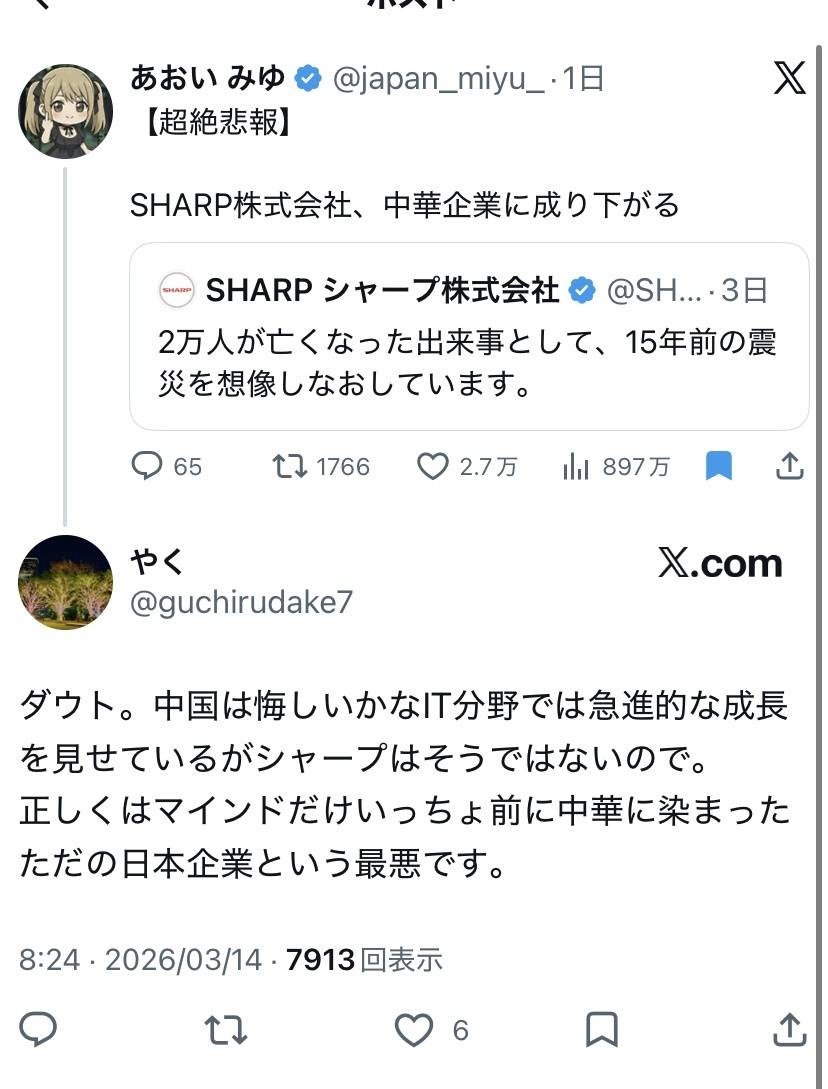Open the @guchirudake7 profile handle
828x1089 pixels.
(241, 602)
